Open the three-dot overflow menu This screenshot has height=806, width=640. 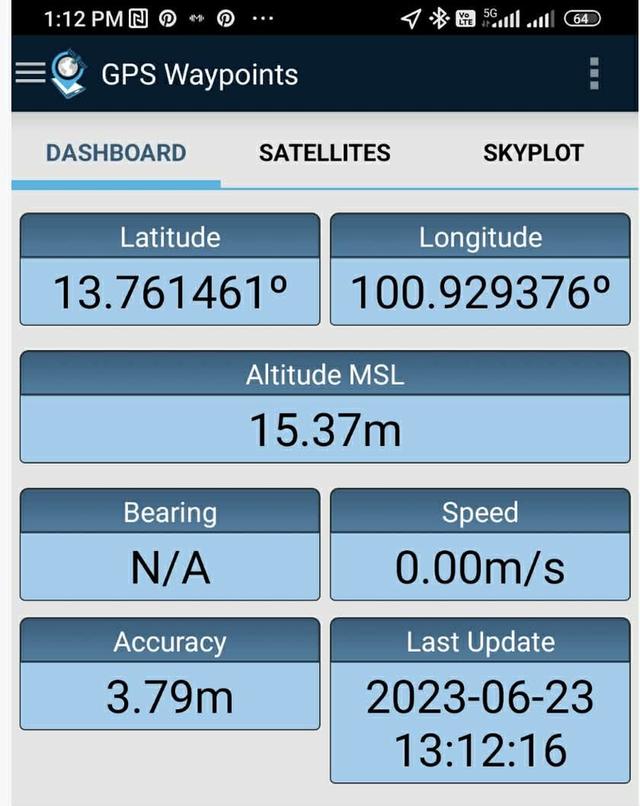click(x=594, y=74)
